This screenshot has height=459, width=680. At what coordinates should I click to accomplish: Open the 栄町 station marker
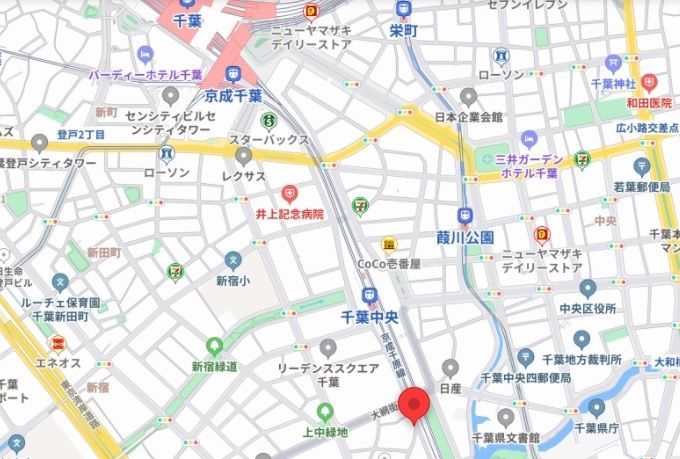point(403,11)
